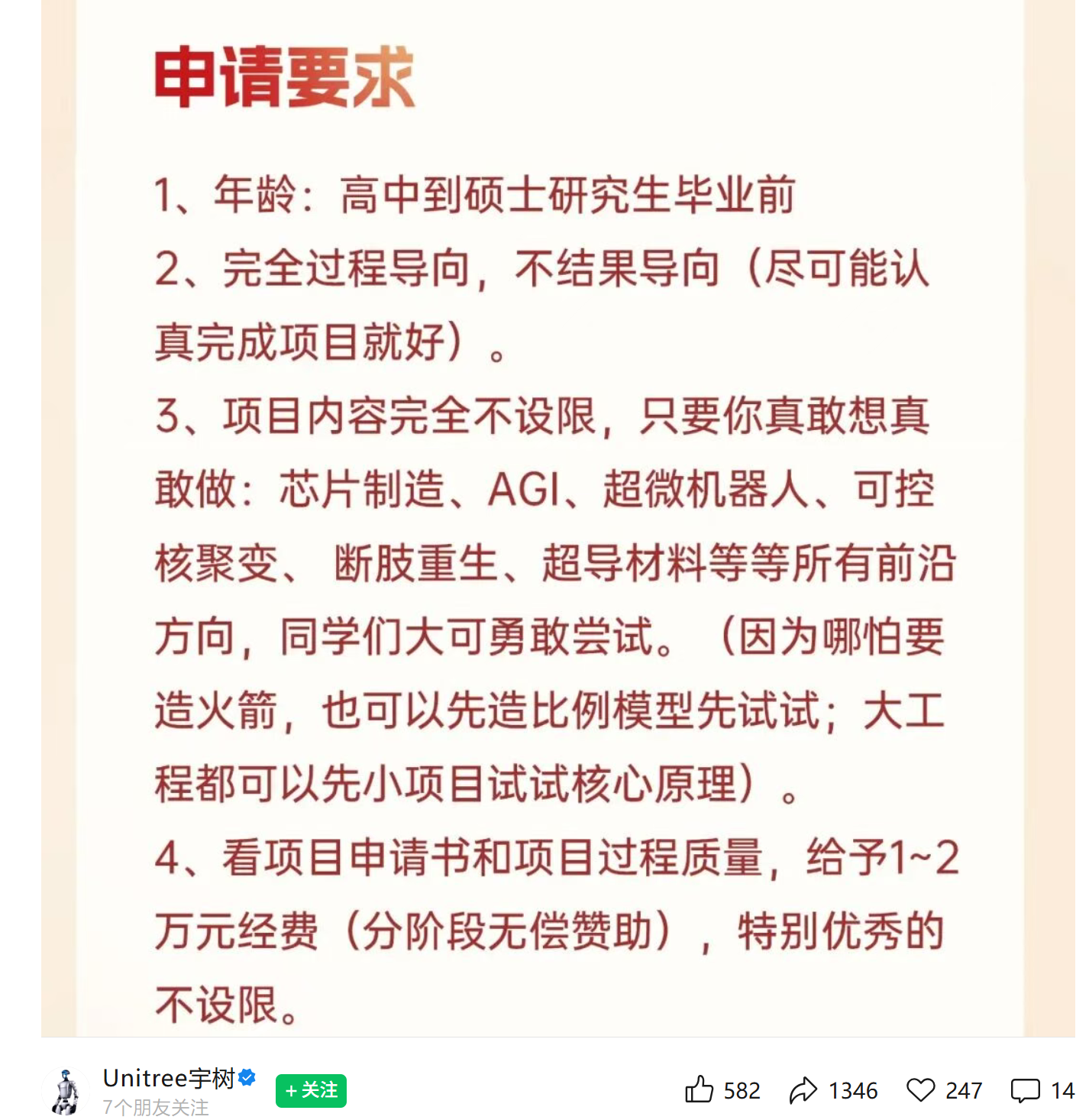Share the post via the arrow icon
Image resolution: width=1089 pixels, height=1120 pixels.
(803, 1090)
